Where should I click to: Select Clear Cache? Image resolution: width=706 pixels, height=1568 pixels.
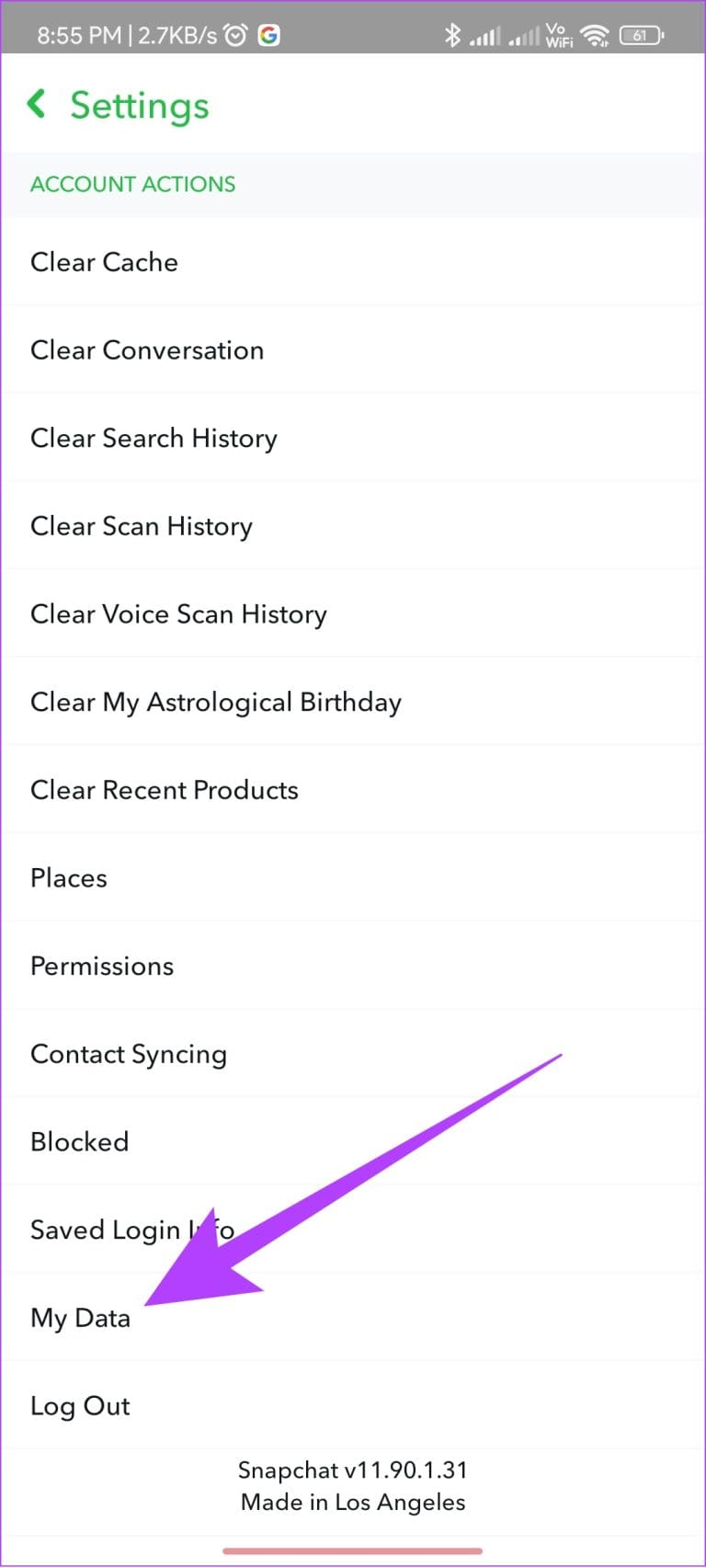coord(104,262)
